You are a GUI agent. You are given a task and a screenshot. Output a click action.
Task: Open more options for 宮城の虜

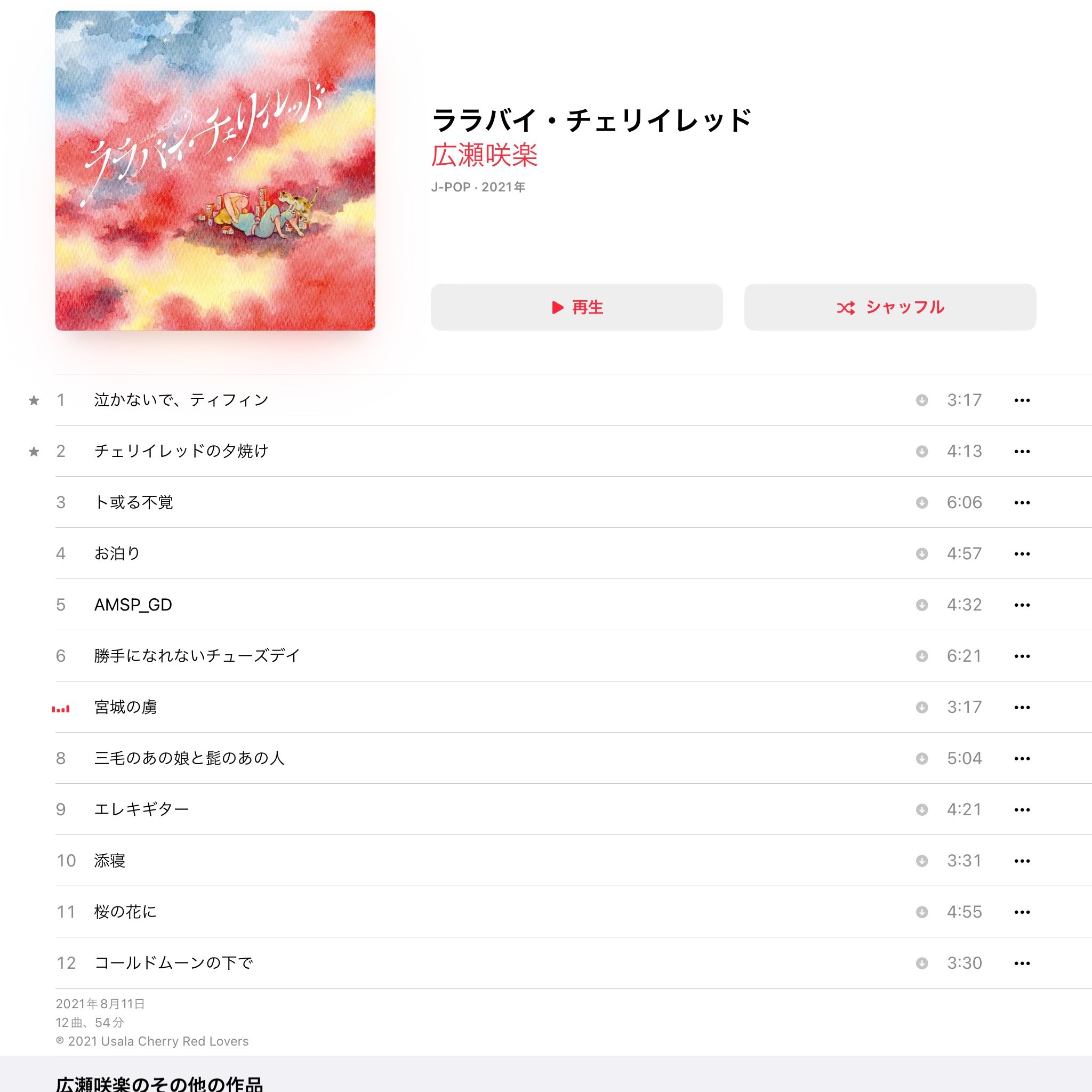pos(1021,707)
